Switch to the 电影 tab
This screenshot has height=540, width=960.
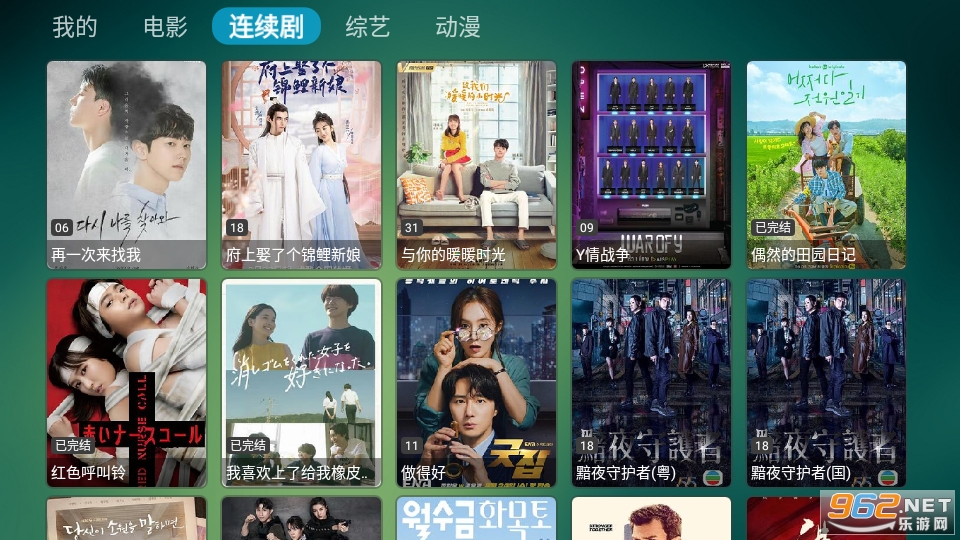pyautogui.click(x=165, y=27)
